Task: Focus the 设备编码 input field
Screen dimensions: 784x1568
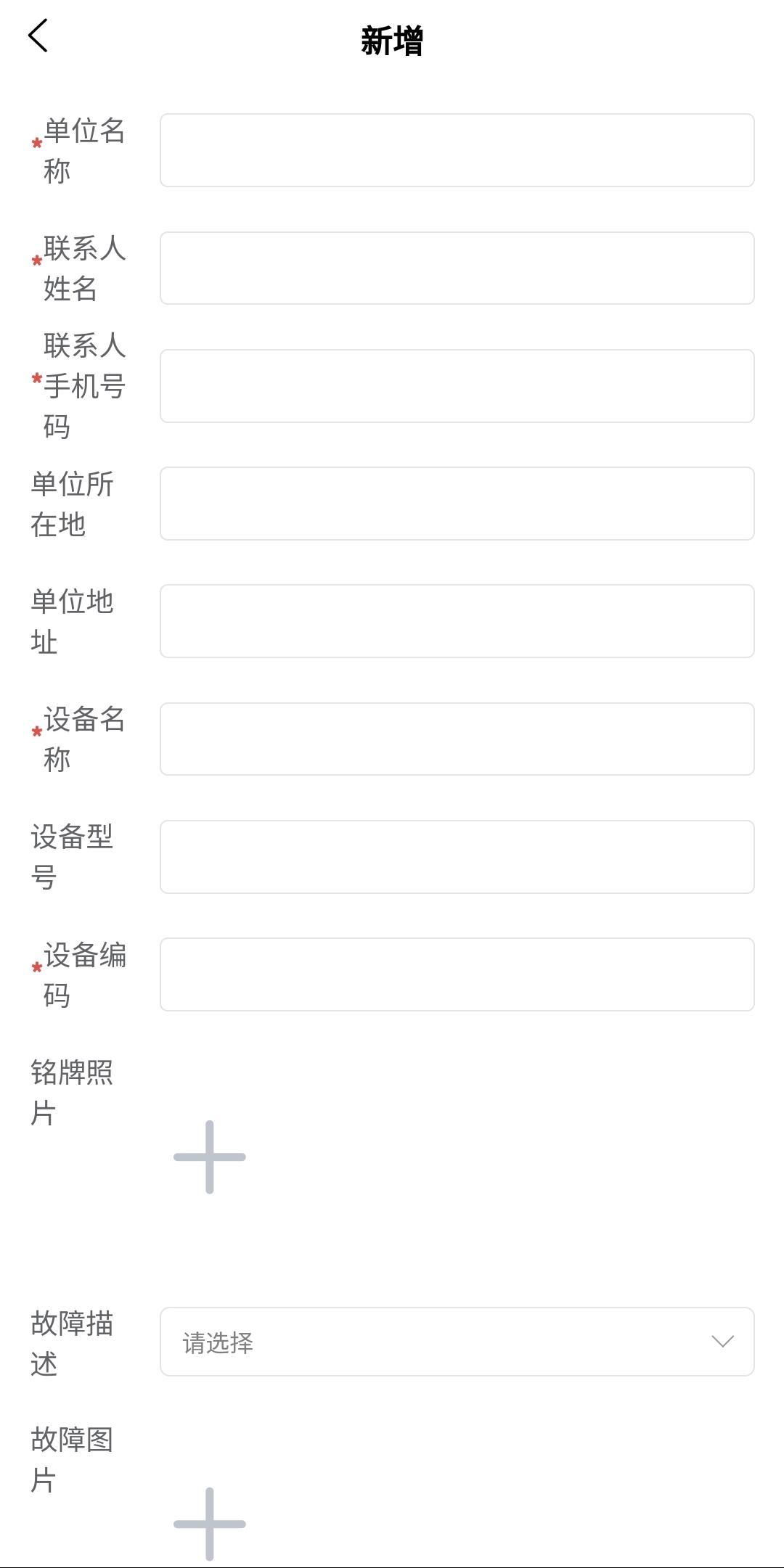Action: coord(457,974)
